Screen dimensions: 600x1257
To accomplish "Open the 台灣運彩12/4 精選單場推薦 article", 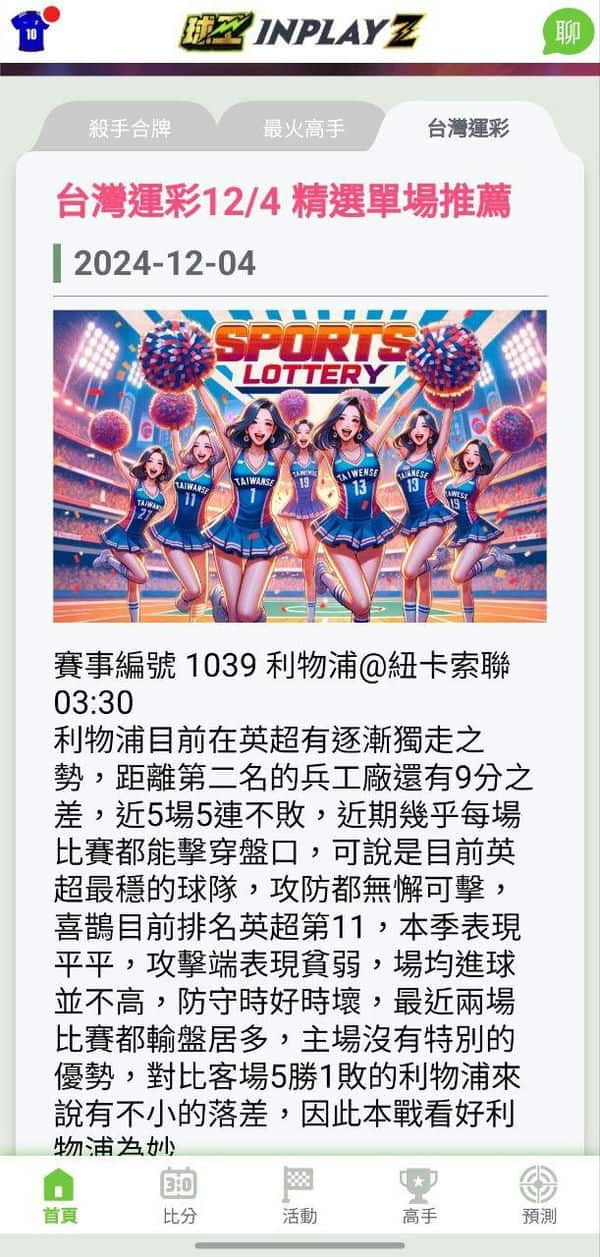I will click(283, 201).
